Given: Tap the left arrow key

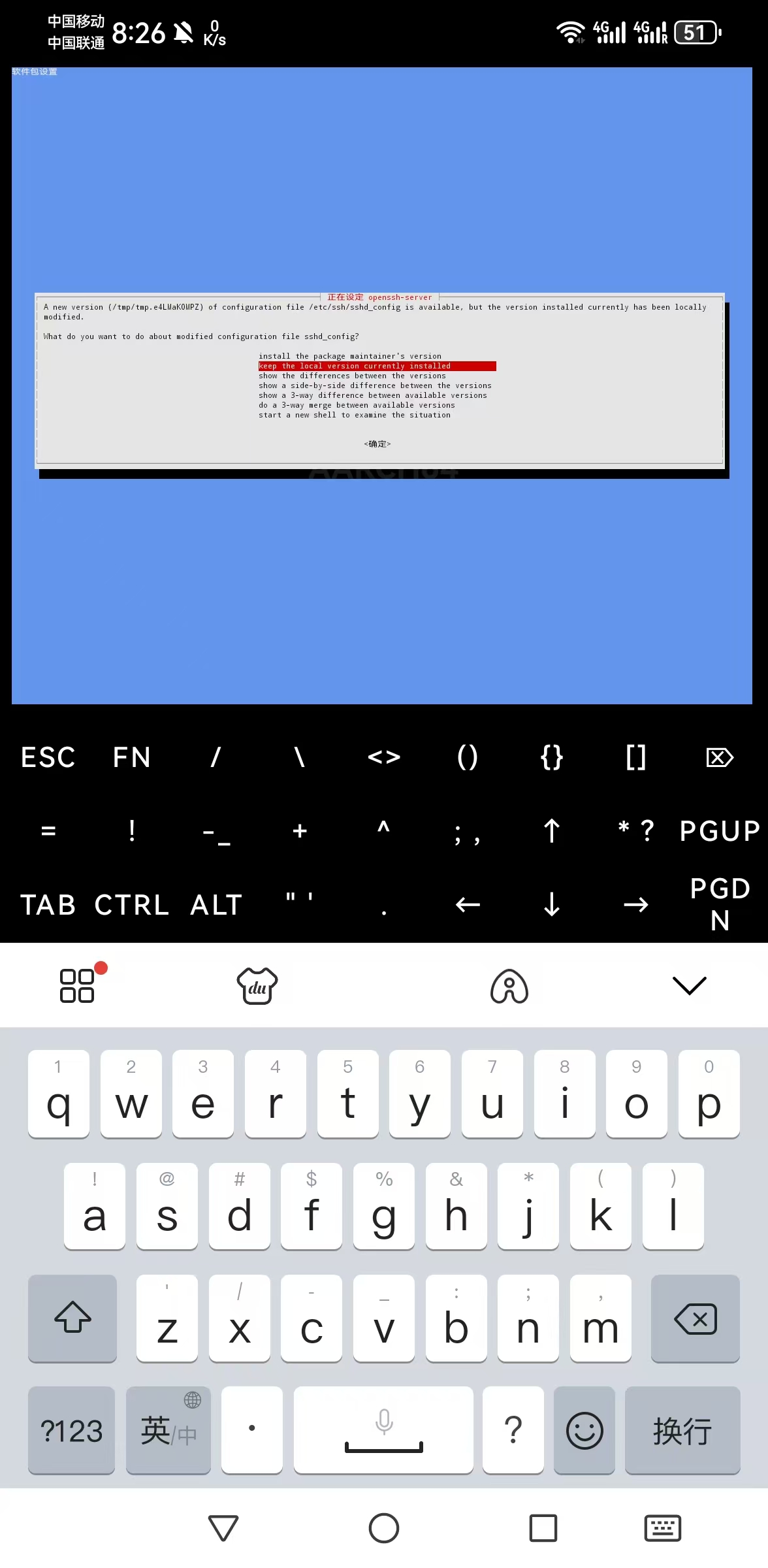Looking at the screenshot, I should 468,905.
